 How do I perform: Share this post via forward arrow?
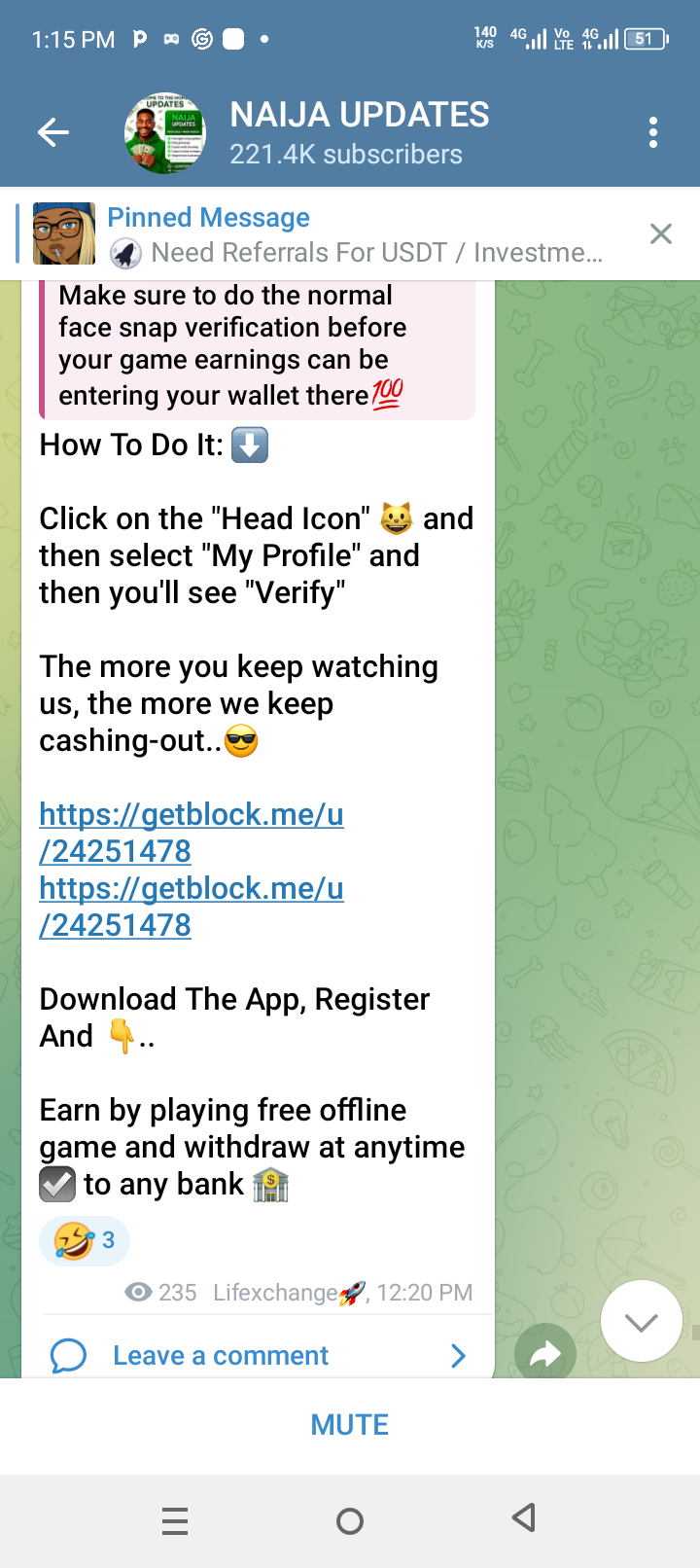pyautogui.click(x=545, y=1353)
